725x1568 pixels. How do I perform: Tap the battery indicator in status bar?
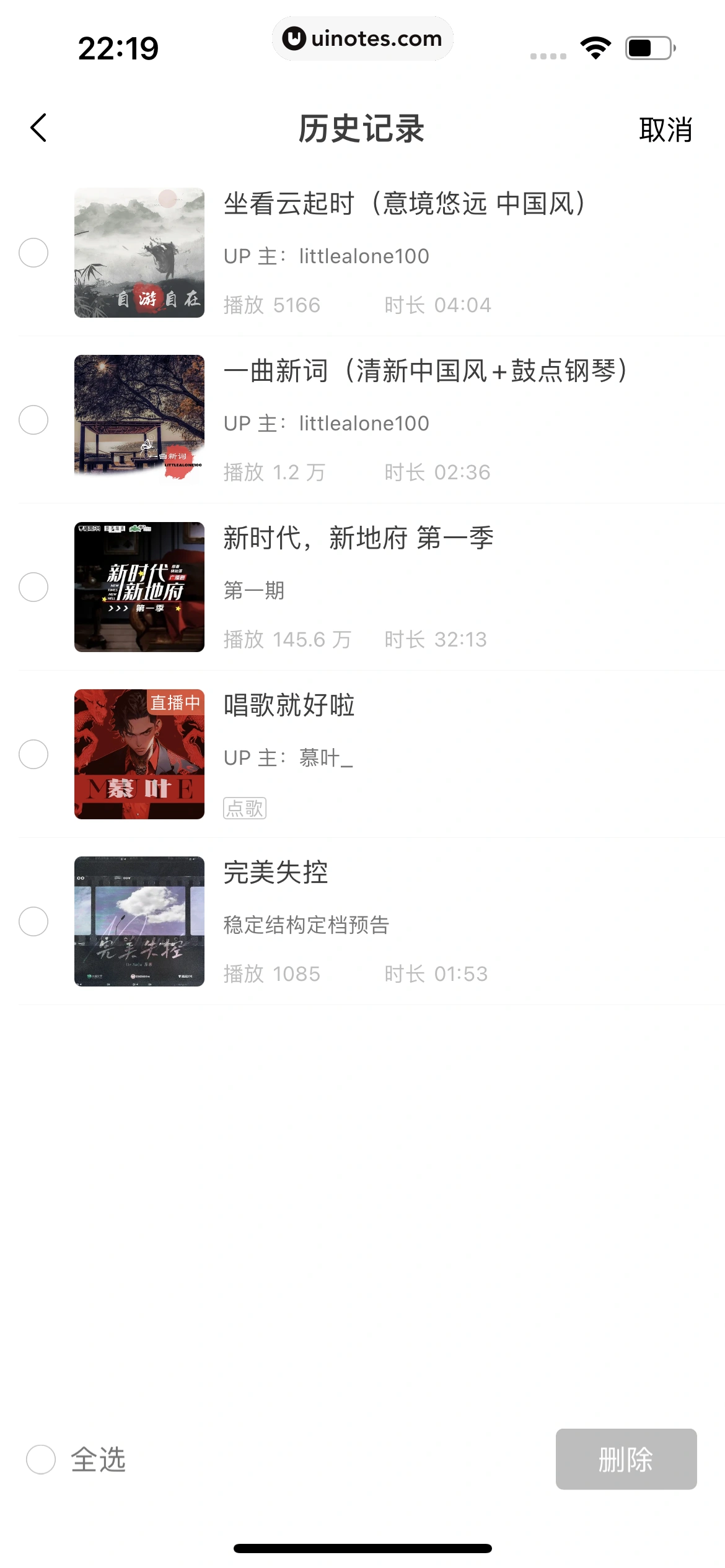[647, 46]
